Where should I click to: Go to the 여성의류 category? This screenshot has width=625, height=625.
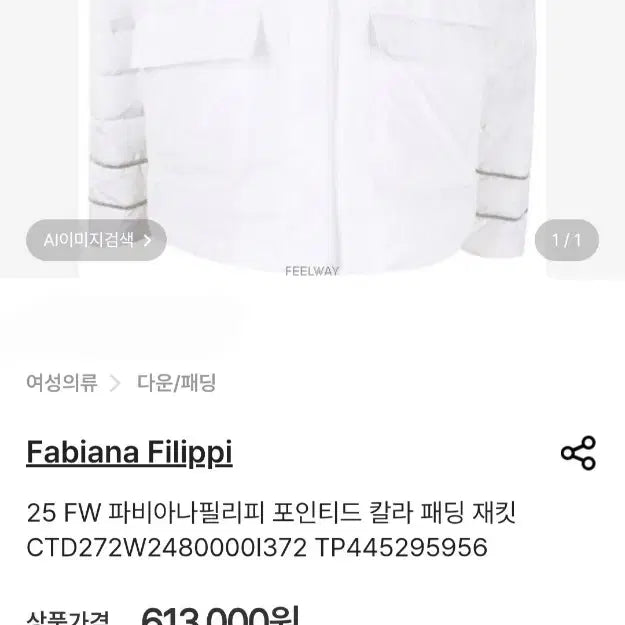coord(62,382)
